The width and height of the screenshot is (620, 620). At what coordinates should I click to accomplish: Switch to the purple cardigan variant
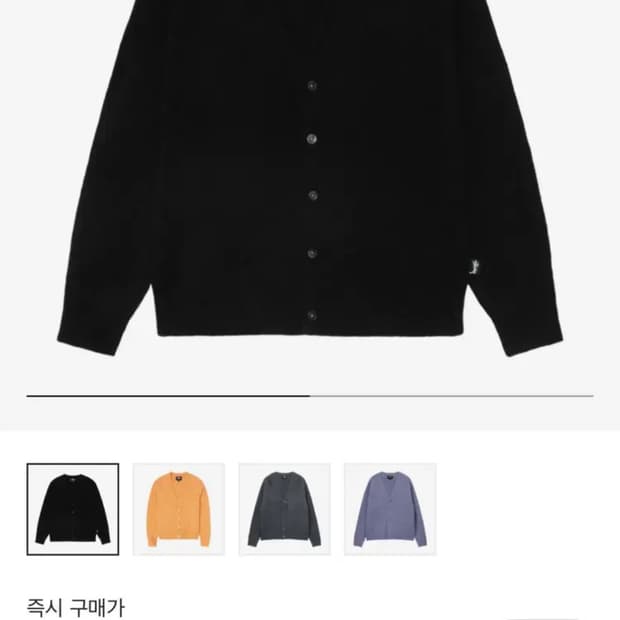click(x=390, y=510)
